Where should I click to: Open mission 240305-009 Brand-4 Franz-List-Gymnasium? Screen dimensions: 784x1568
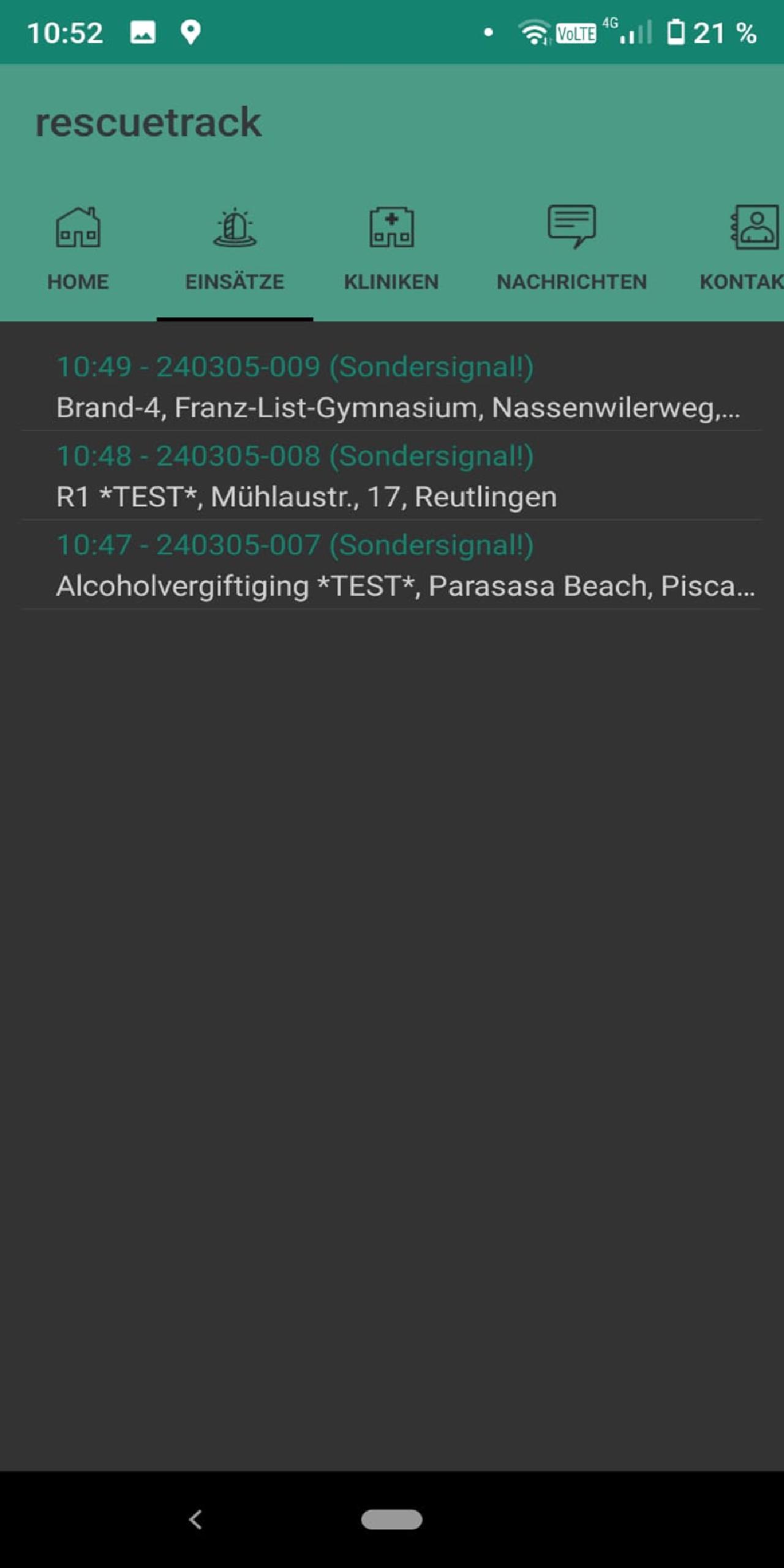[392, 386]
